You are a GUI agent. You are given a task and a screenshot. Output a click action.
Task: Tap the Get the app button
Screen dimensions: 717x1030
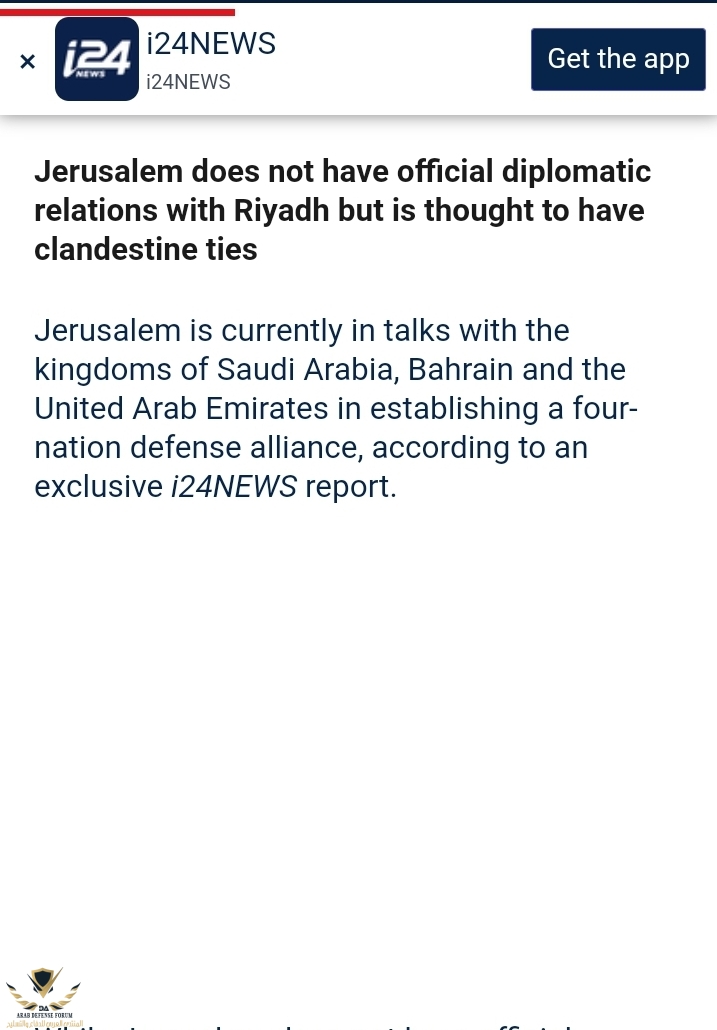point(618,59)
